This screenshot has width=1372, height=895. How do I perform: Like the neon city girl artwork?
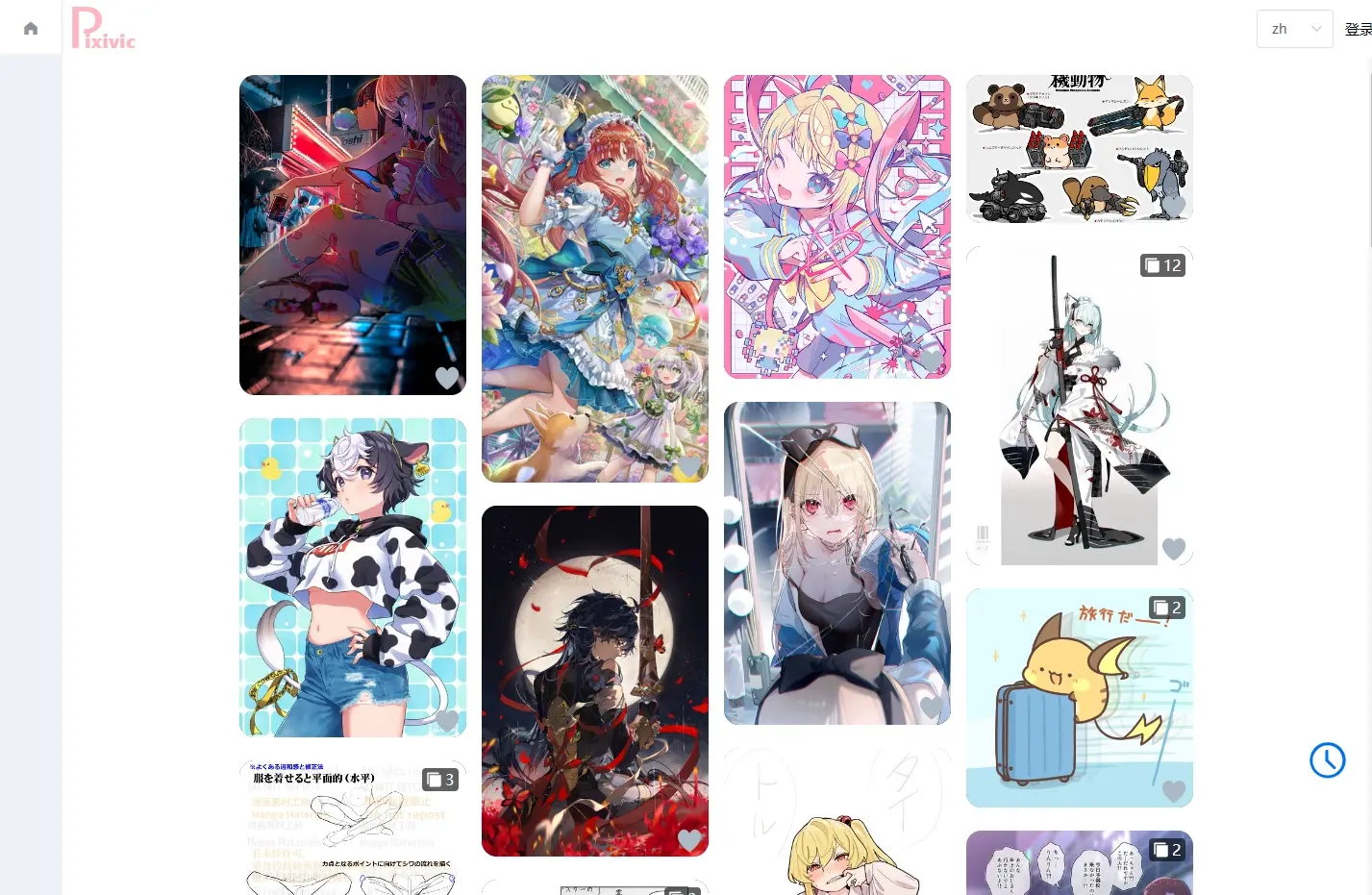tap(446, 378)
